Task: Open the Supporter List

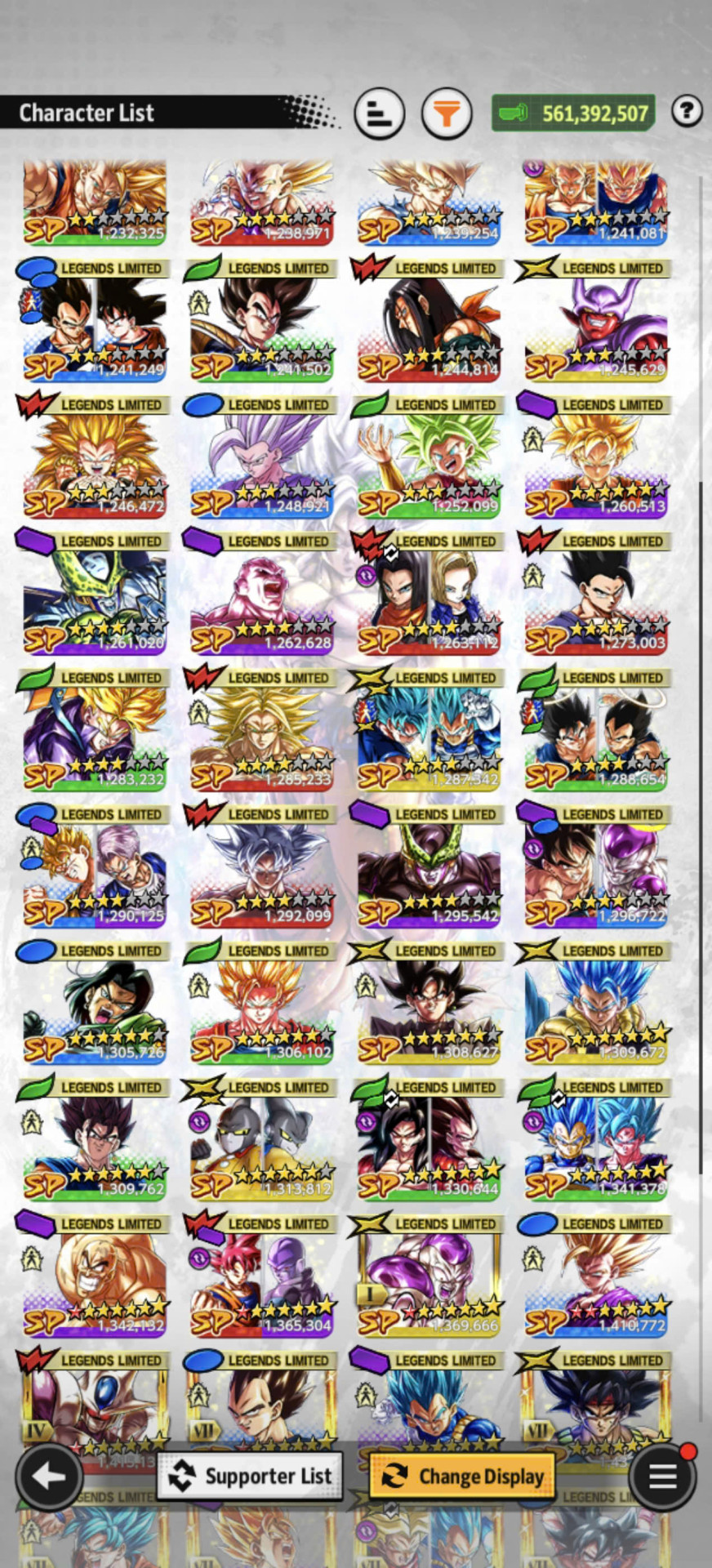Action: pos(250,1476)
